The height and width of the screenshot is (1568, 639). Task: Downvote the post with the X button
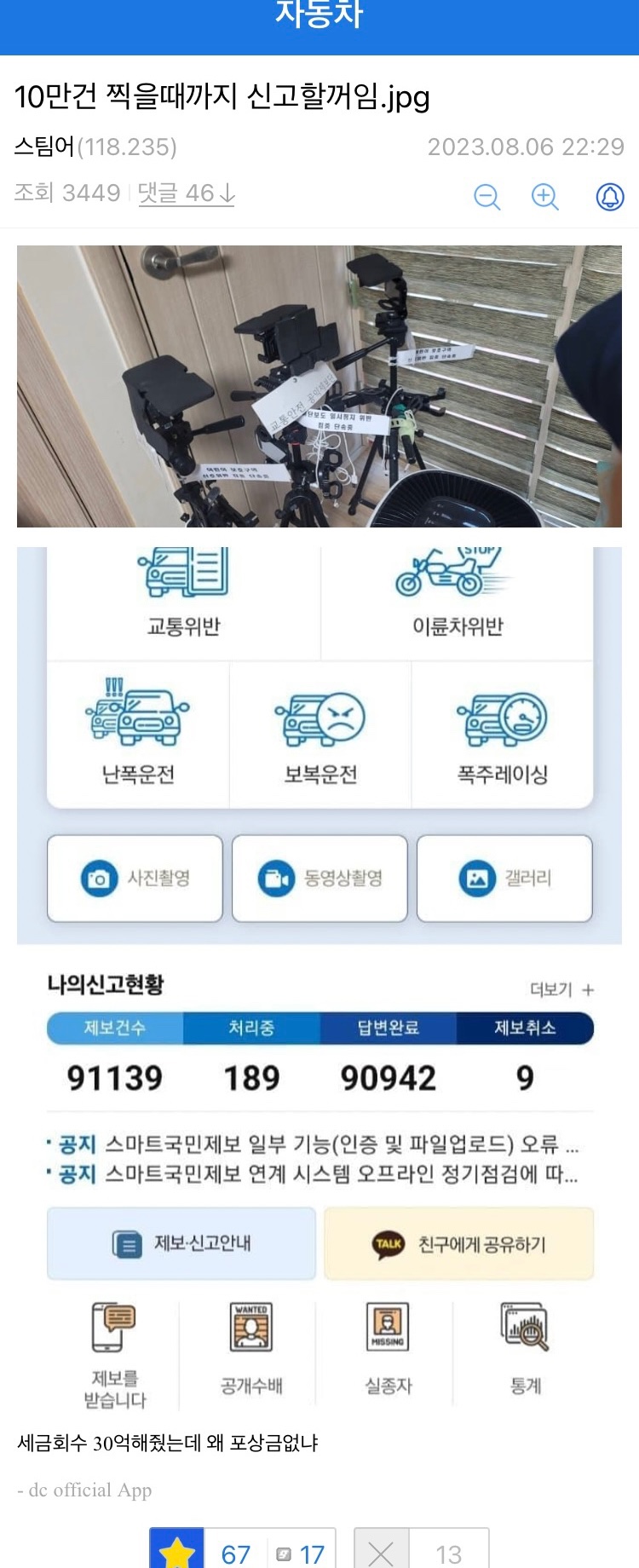pos(381,1551)
